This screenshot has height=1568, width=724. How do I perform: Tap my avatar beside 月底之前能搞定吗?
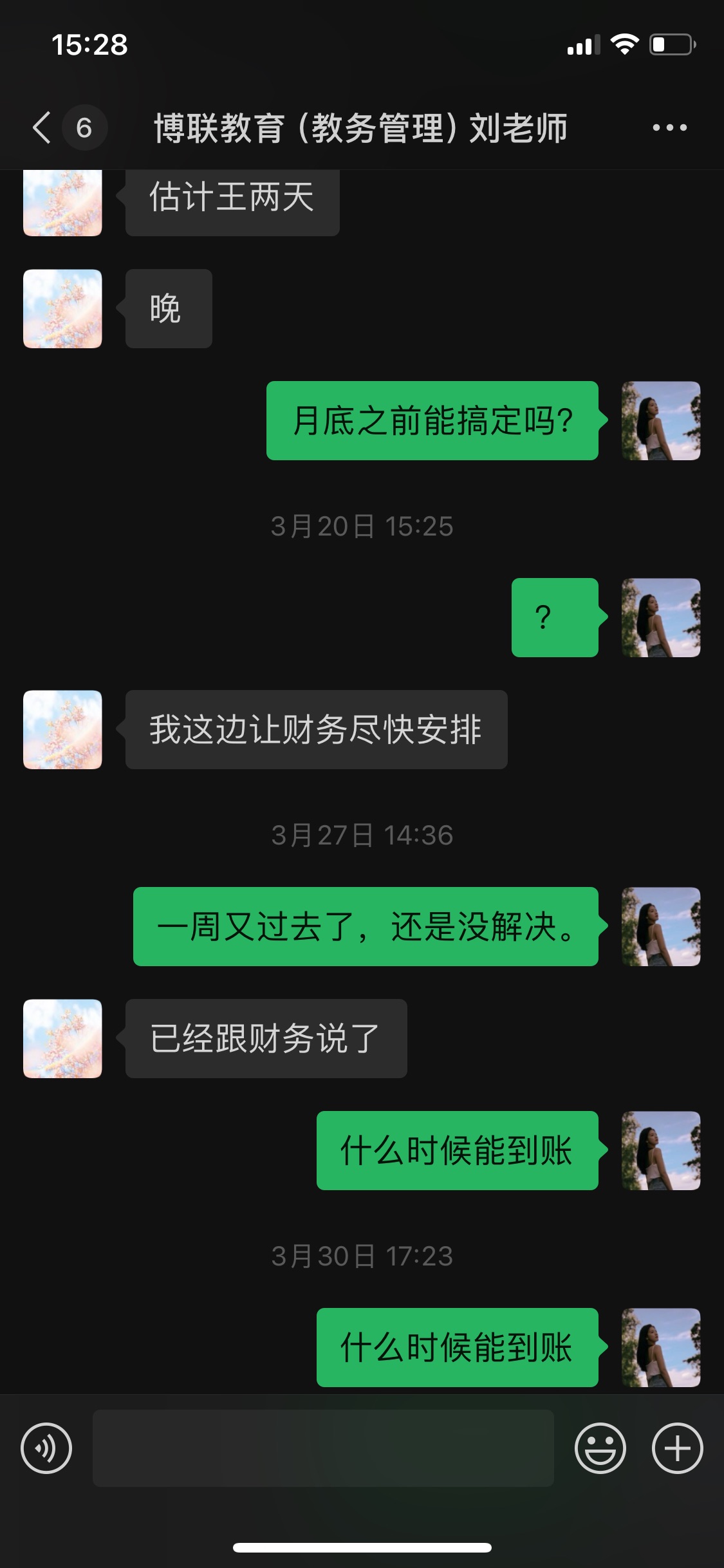point(661,420)
